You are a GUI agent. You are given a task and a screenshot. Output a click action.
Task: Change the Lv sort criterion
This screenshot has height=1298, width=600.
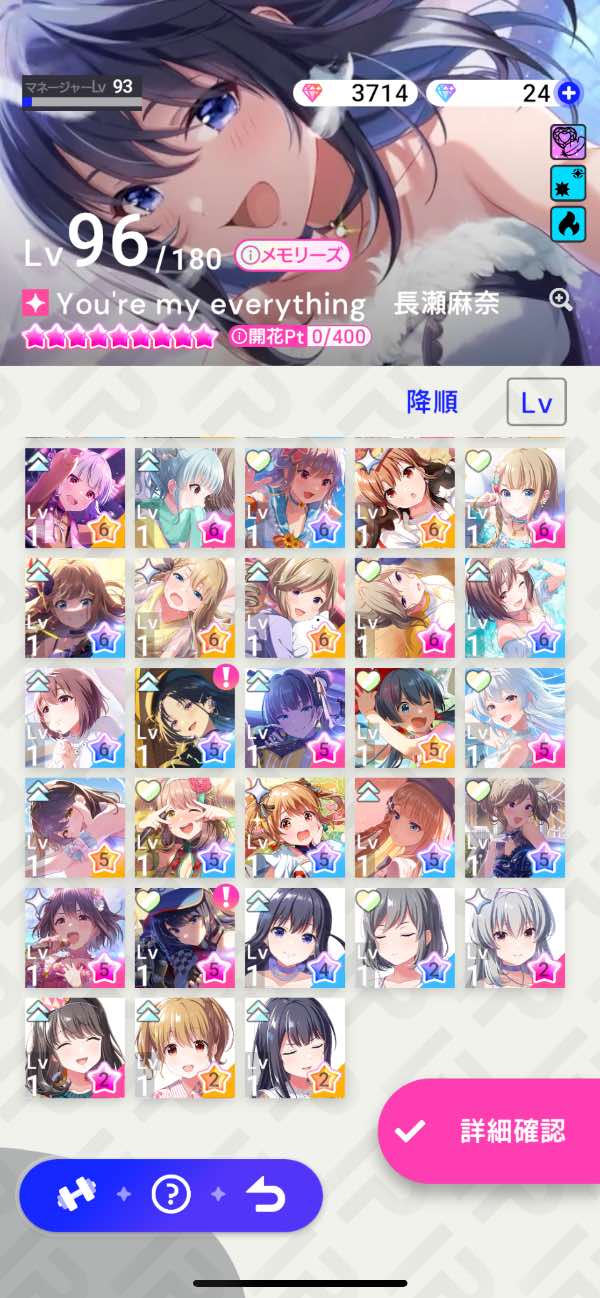(536, 402)
